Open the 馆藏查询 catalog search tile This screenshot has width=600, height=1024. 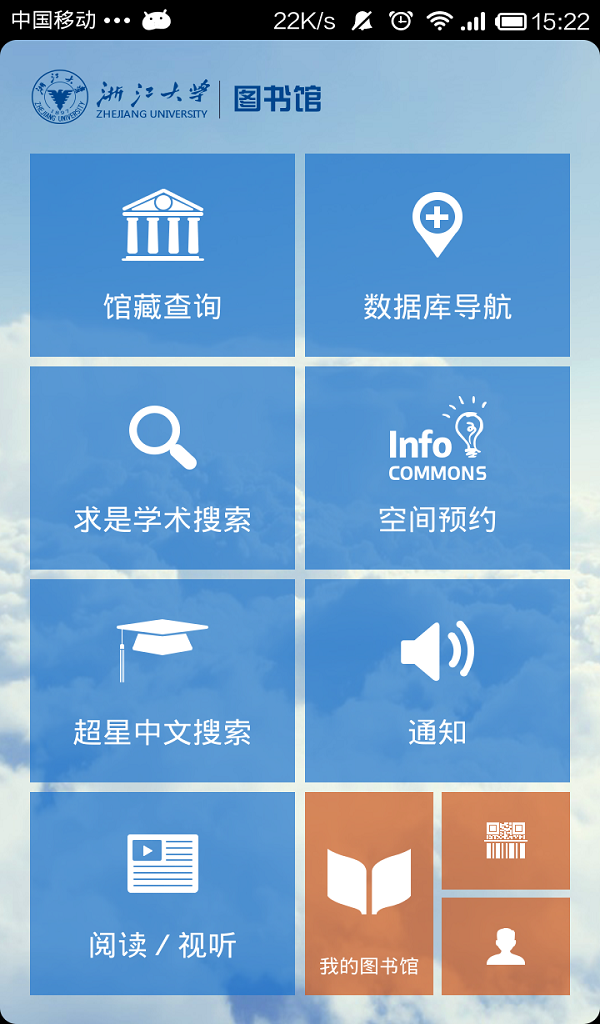pyautogui.click(x=162, y=255)
